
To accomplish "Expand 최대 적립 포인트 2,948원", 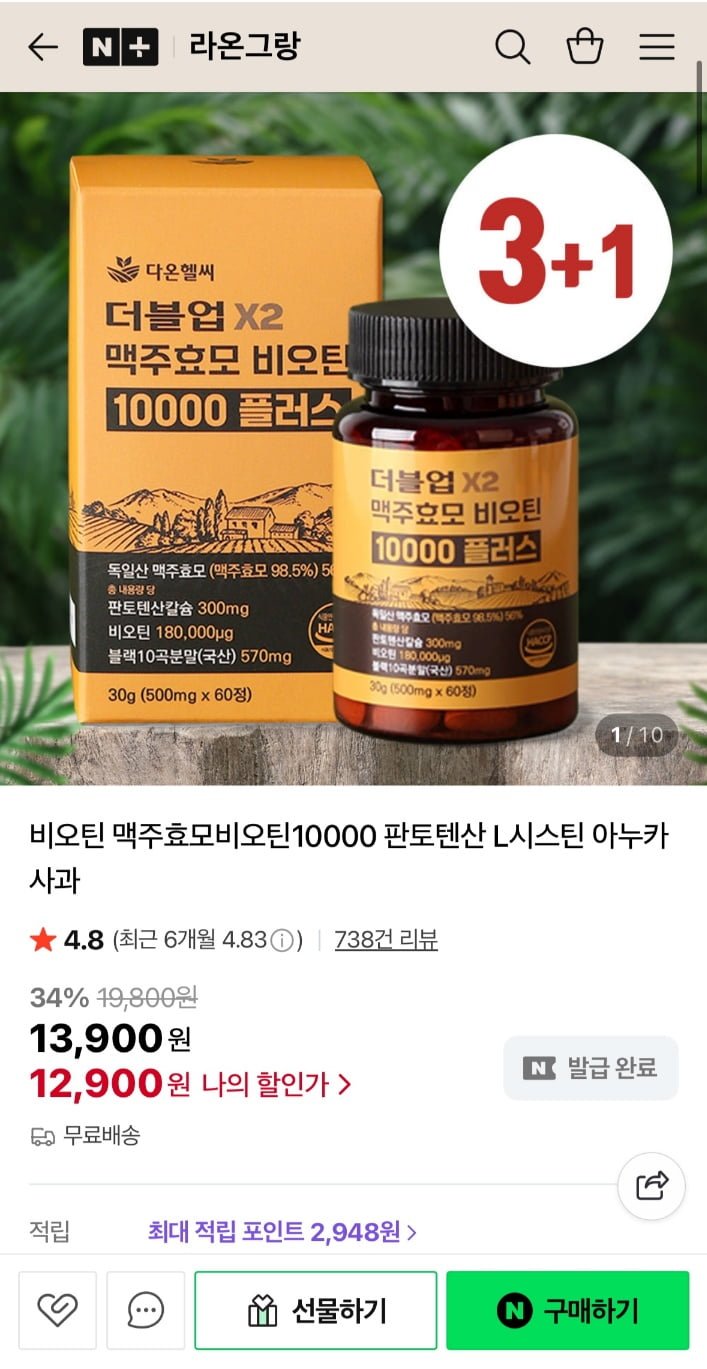I will pos(282,1232).
